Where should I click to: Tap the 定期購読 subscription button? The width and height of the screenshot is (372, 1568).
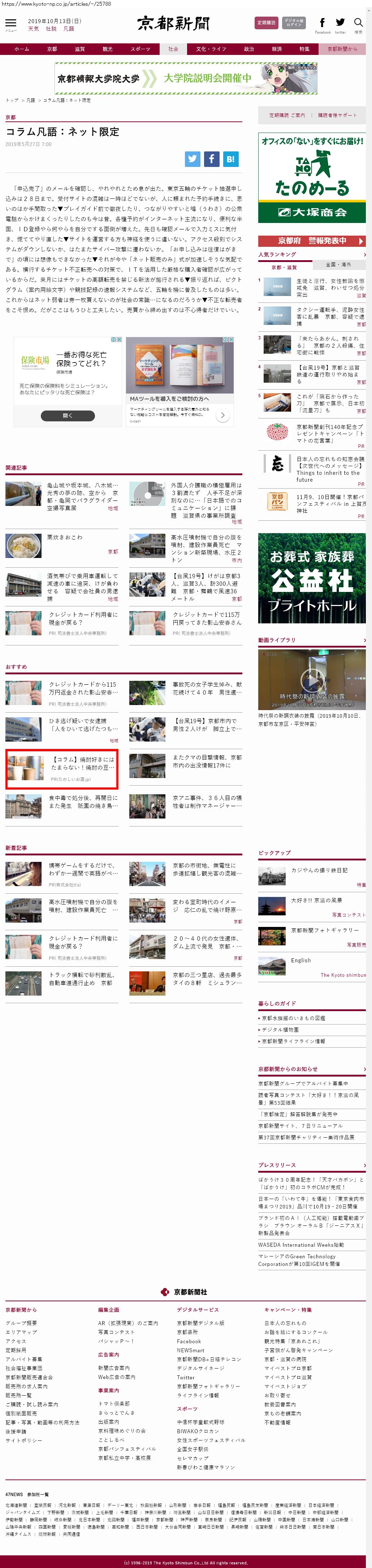(266, 23)
